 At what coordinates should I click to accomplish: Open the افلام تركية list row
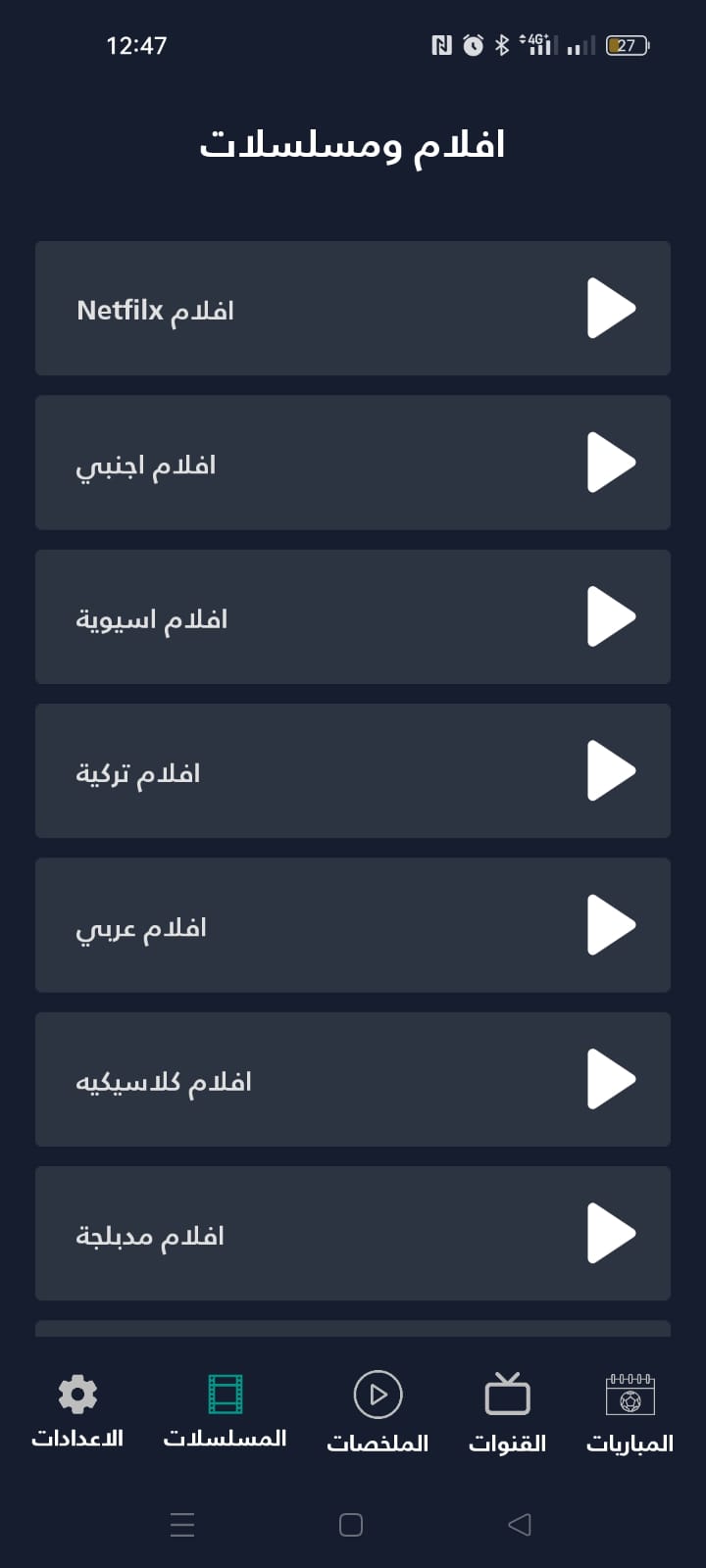point(353,771)
